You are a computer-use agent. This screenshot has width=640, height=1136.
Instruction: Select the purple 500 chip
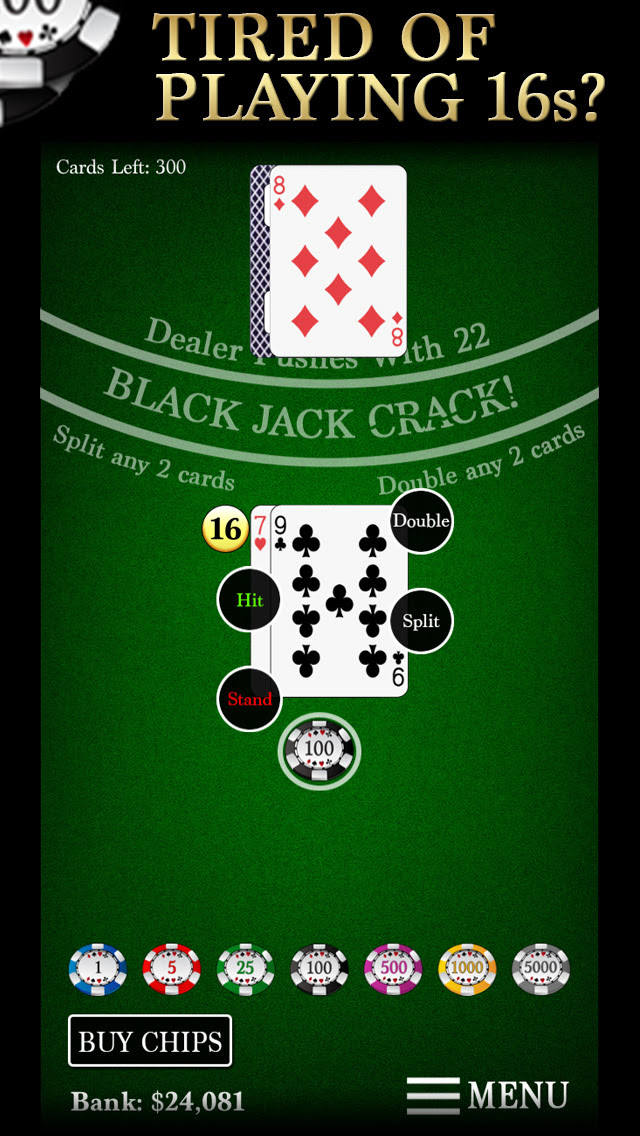(393, 969)
